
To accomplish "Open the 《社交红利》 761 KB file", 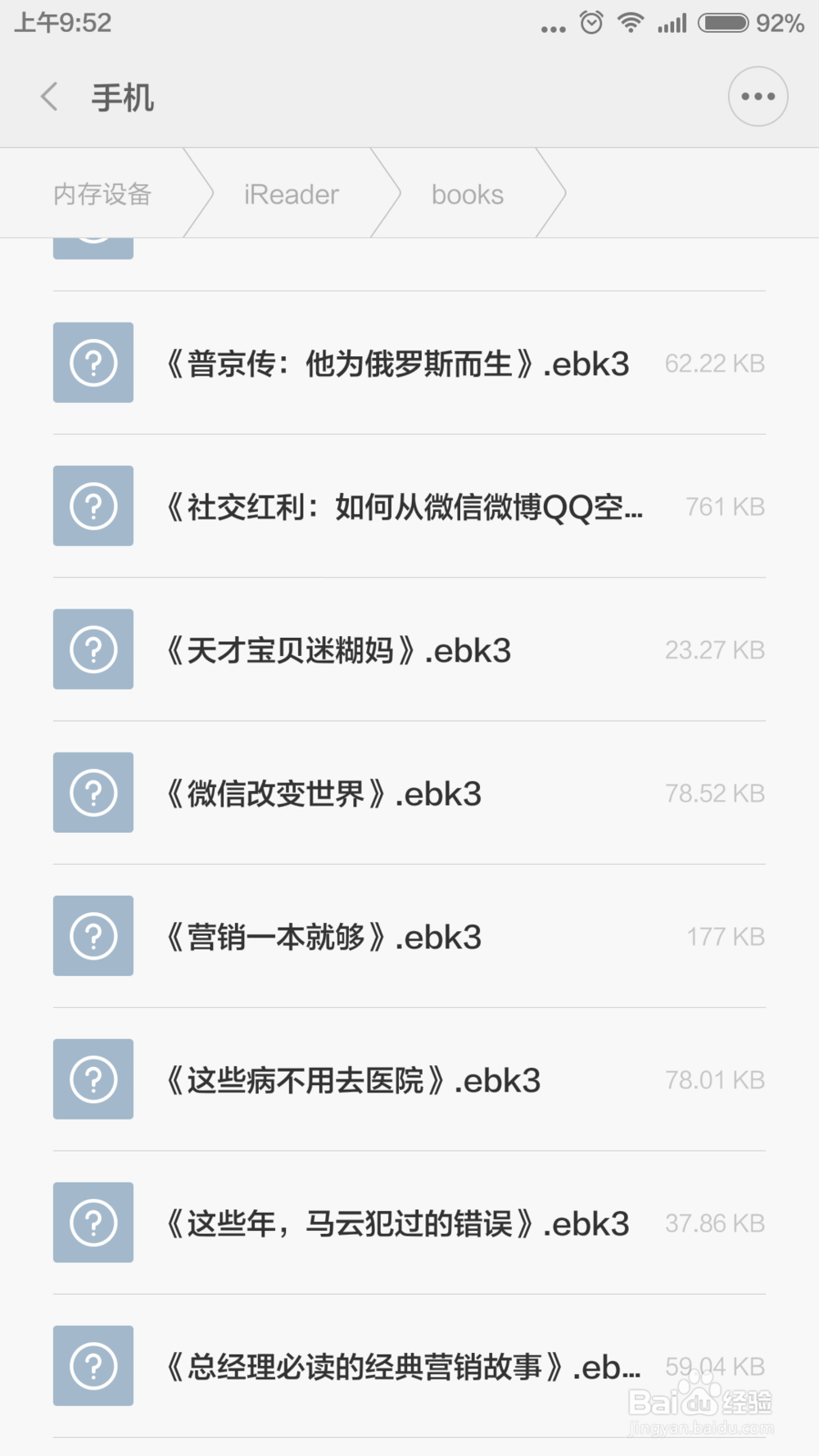I will 409,506.
